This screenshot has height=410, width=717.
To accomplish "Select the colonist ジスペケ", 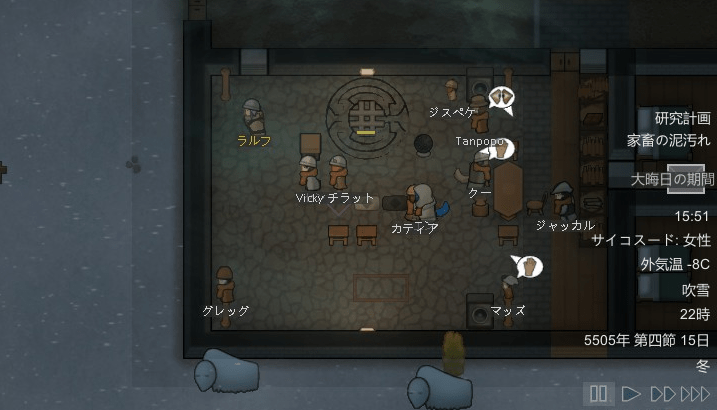I will point(452,92).
